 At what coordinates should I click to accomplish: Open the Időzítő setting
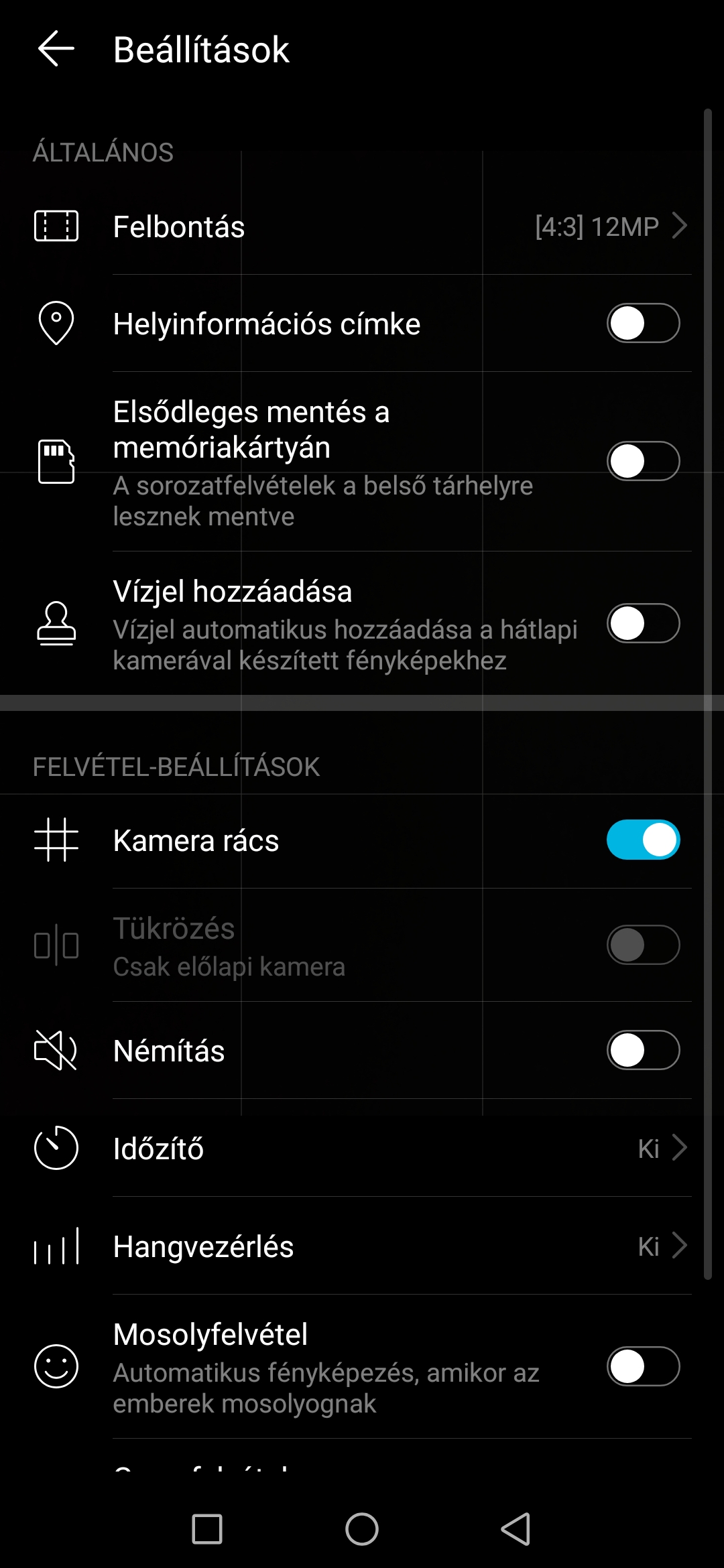362,1148
